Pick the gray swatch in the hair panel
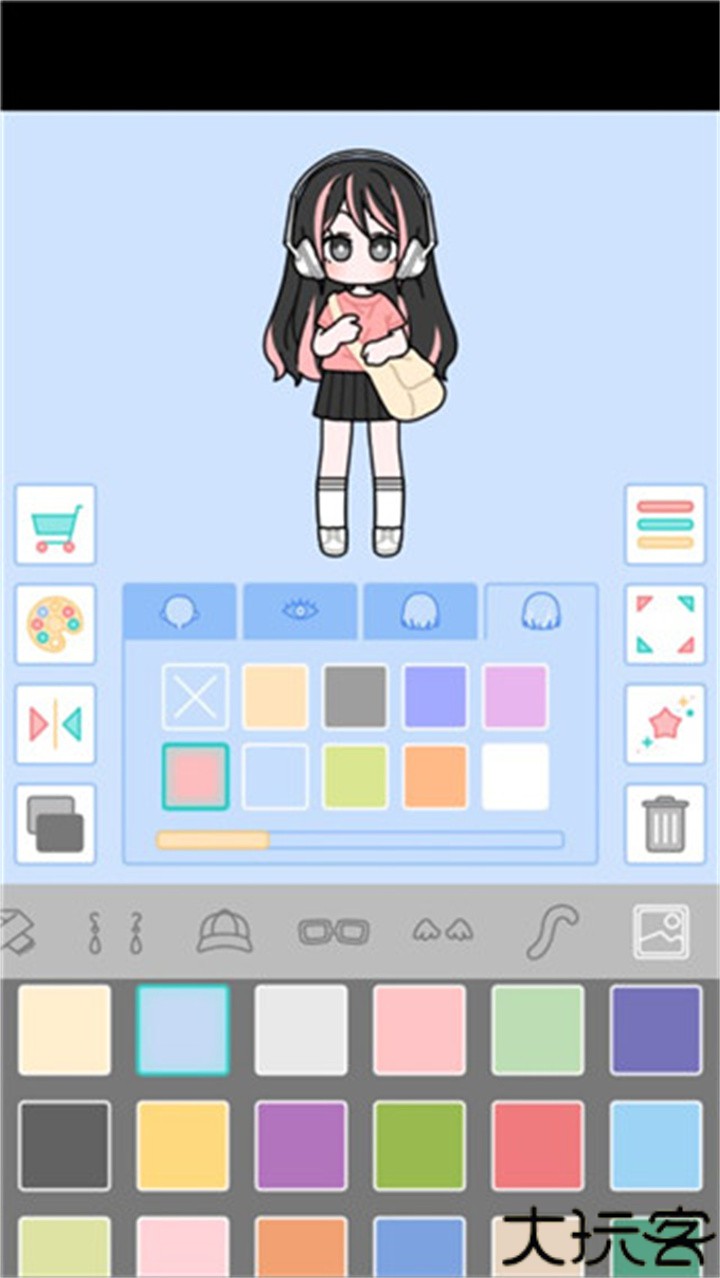The image size is (720, 1278). (355, 696)
